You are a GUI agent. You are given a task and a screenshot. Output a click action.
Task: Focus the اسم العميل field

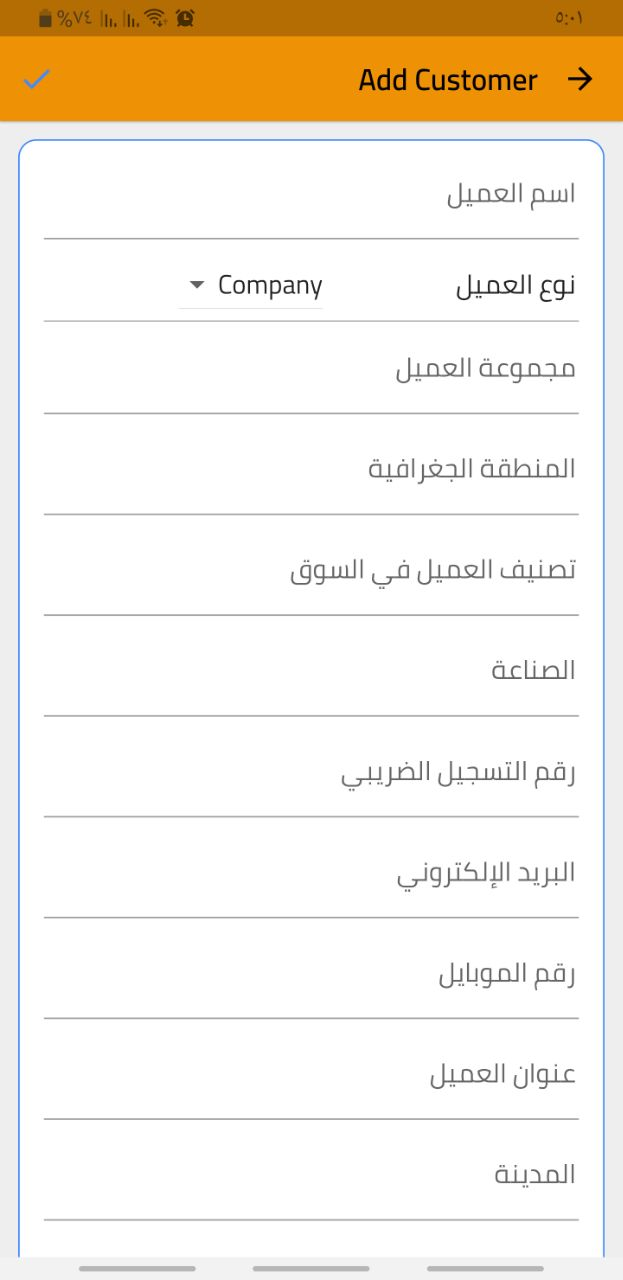point(311,195)
